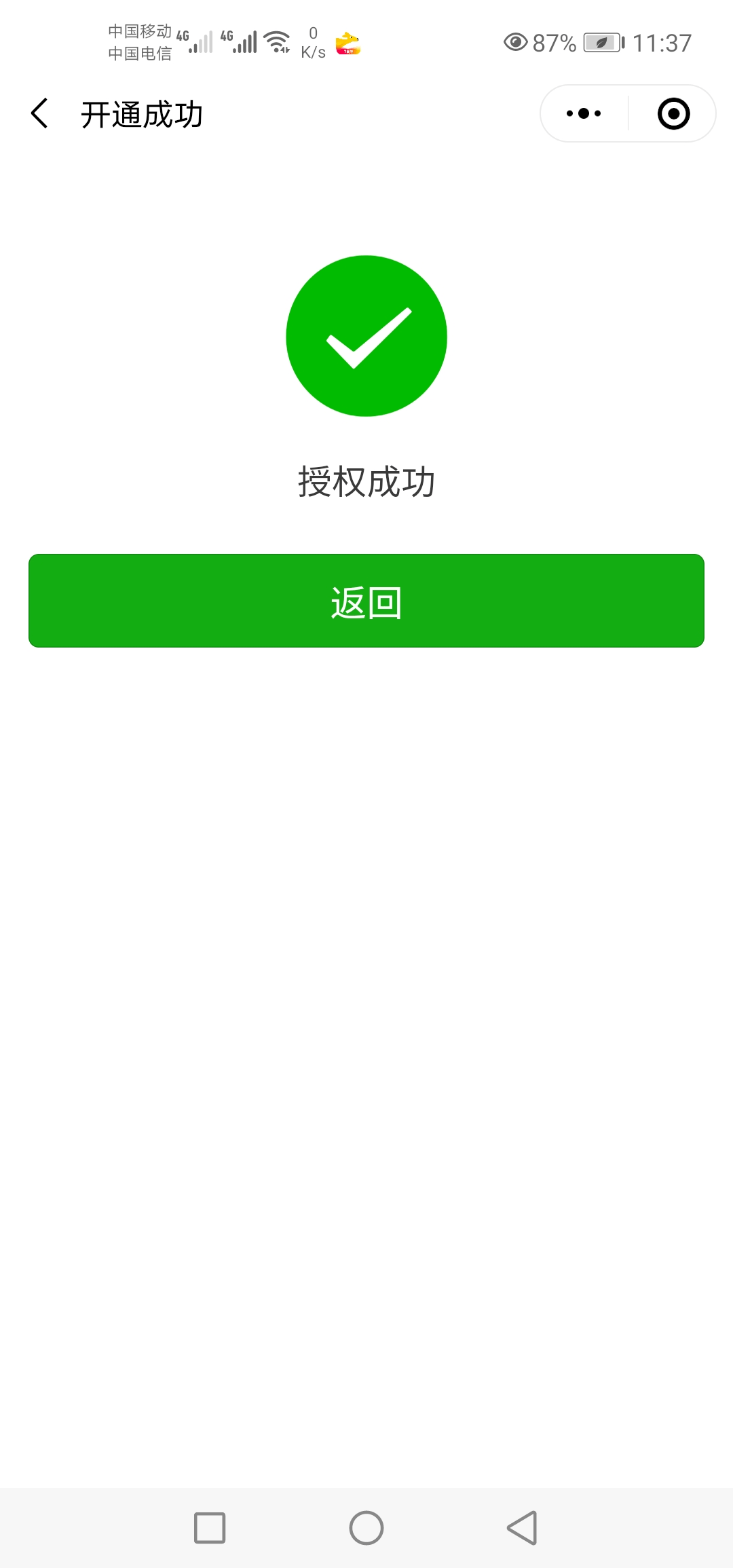
Task: Open the three-dot mini program menu
Action: pos(584,113)
